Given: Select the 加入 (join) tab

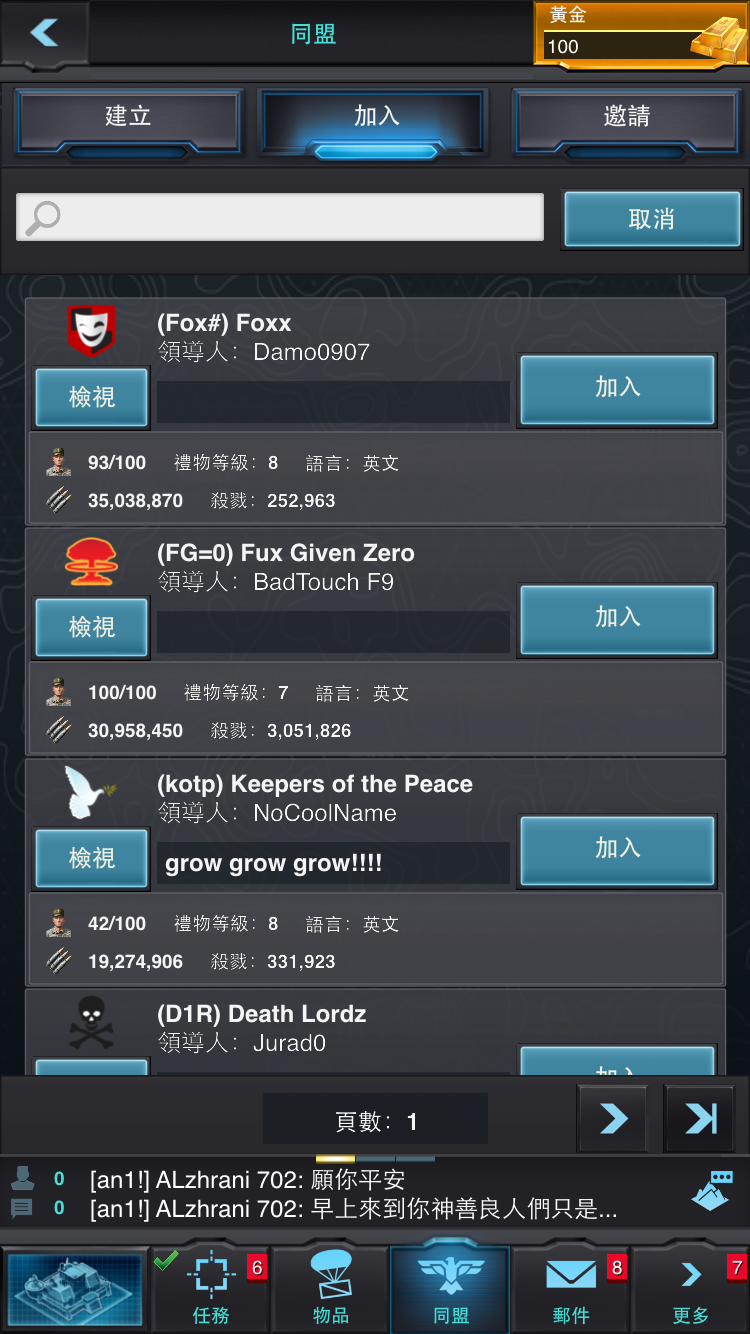Looking at the screenshot, I should click(x=376, y=118).
